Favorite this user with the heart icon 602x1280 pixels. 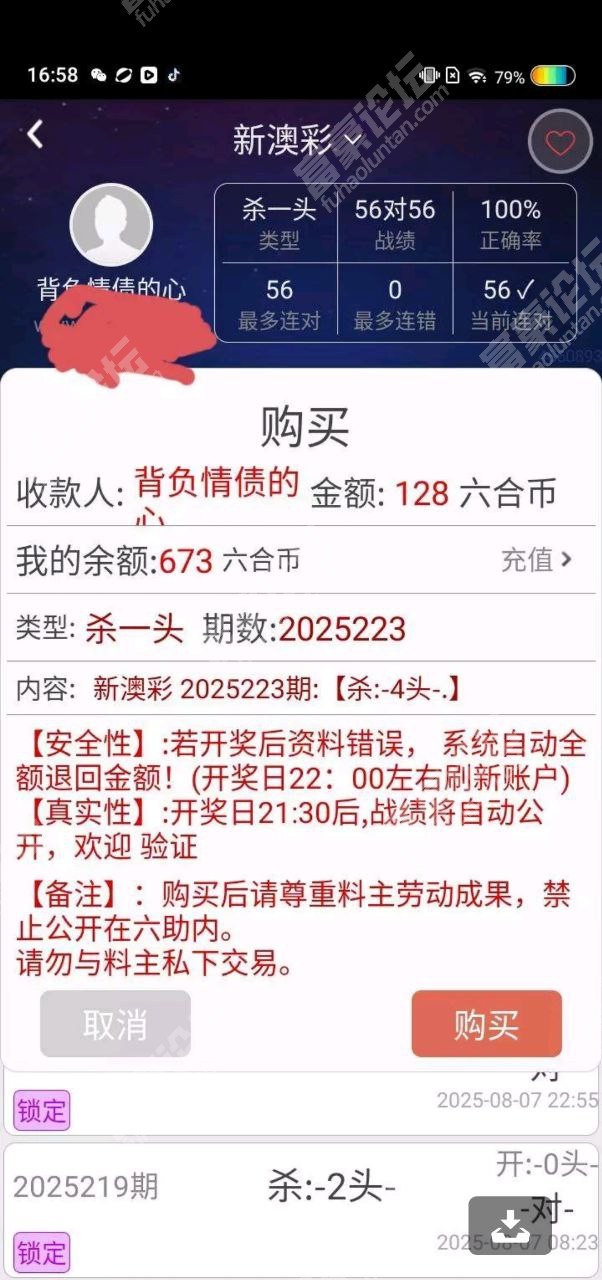pos(560,142)
